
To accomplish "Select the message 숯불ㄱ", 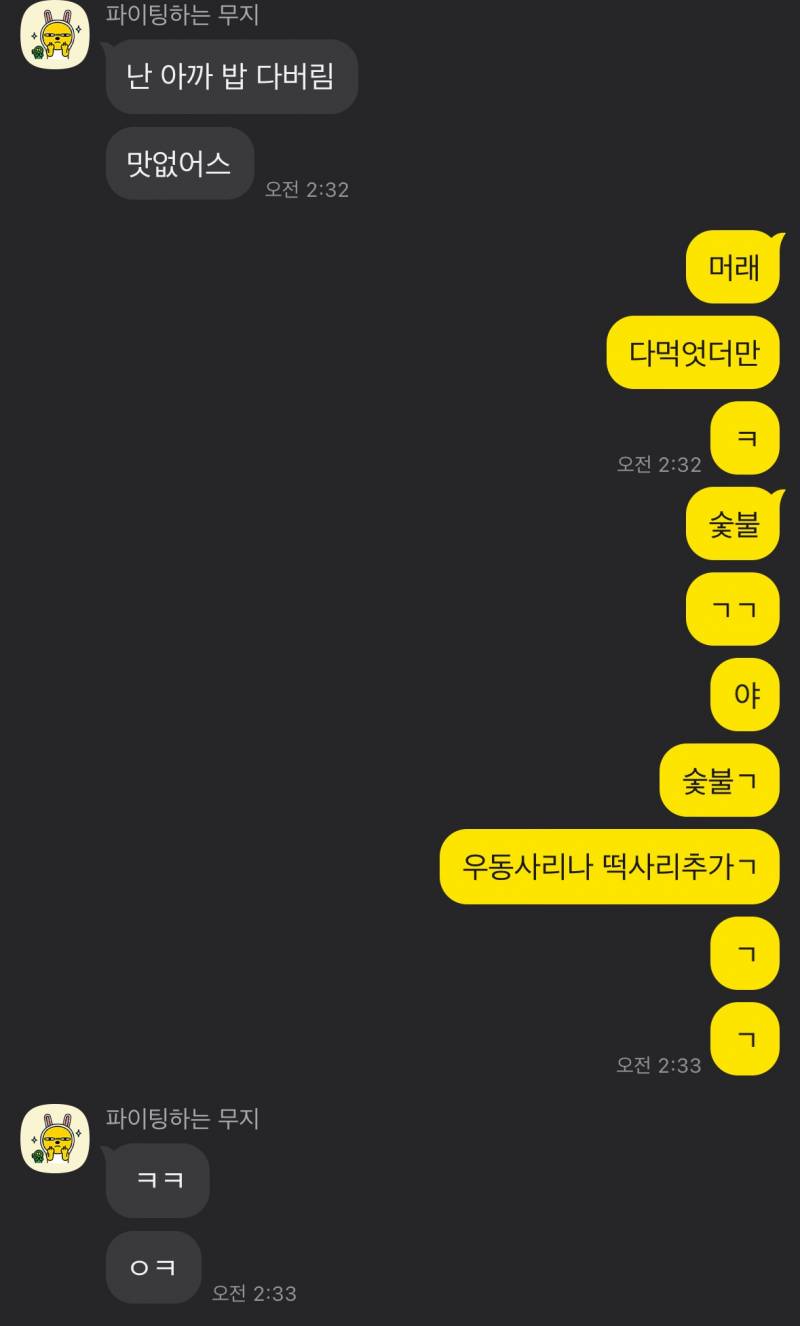I will pos(720,781).
